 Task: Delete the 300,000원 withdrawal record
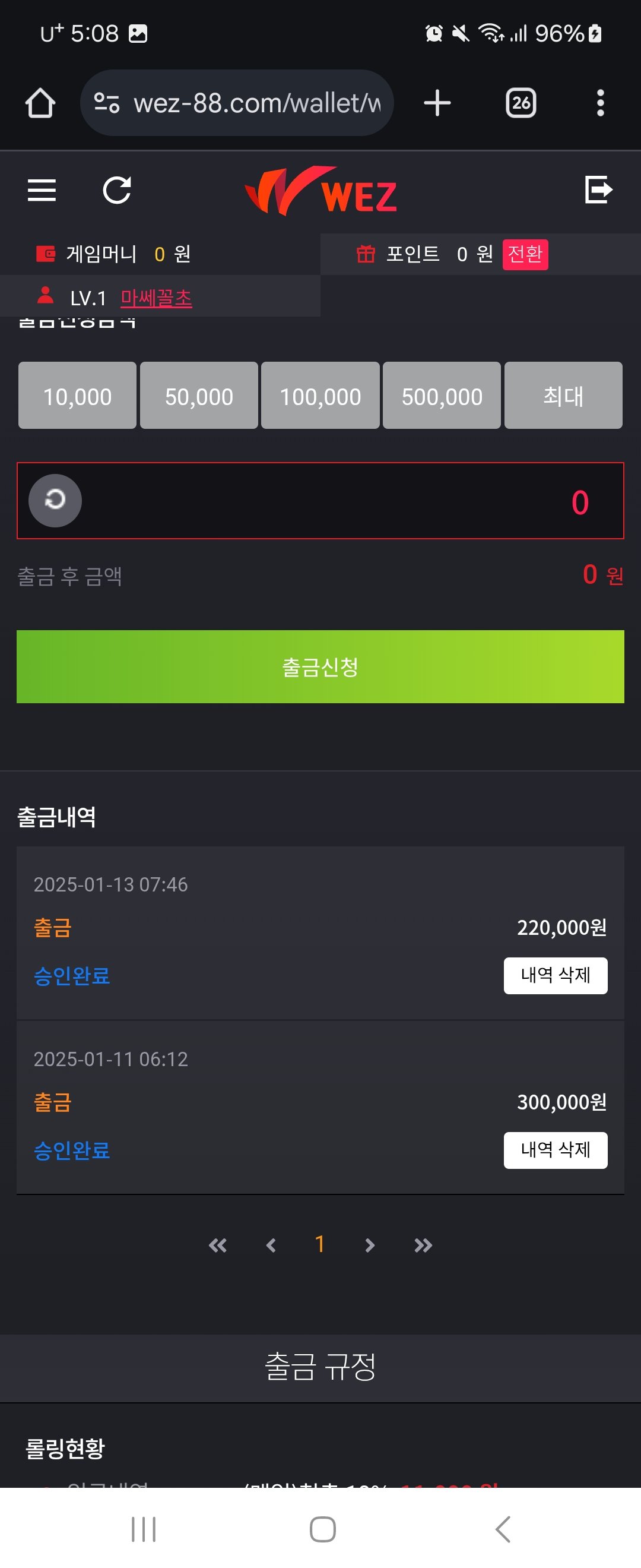coord(556,1150)
